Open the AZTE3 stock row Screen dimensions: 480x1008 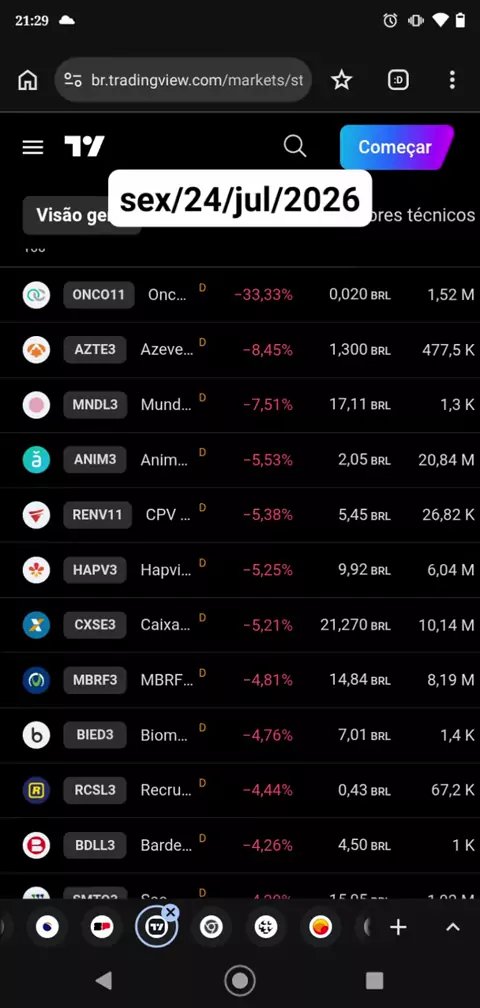pos(240,350)
